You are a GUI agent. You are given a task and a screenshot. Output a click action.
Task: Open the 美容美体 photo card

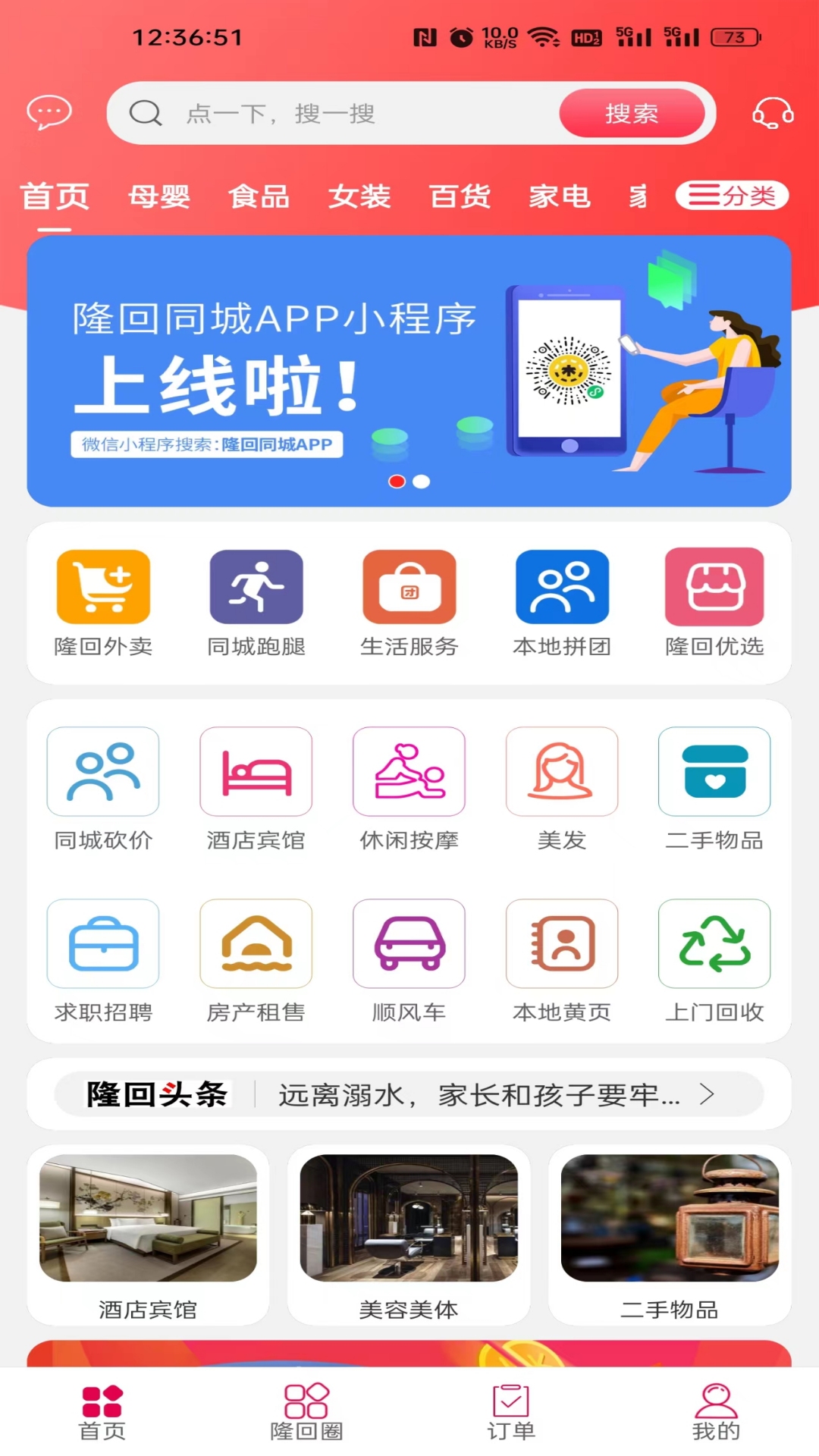click(x=409, y=1235)
